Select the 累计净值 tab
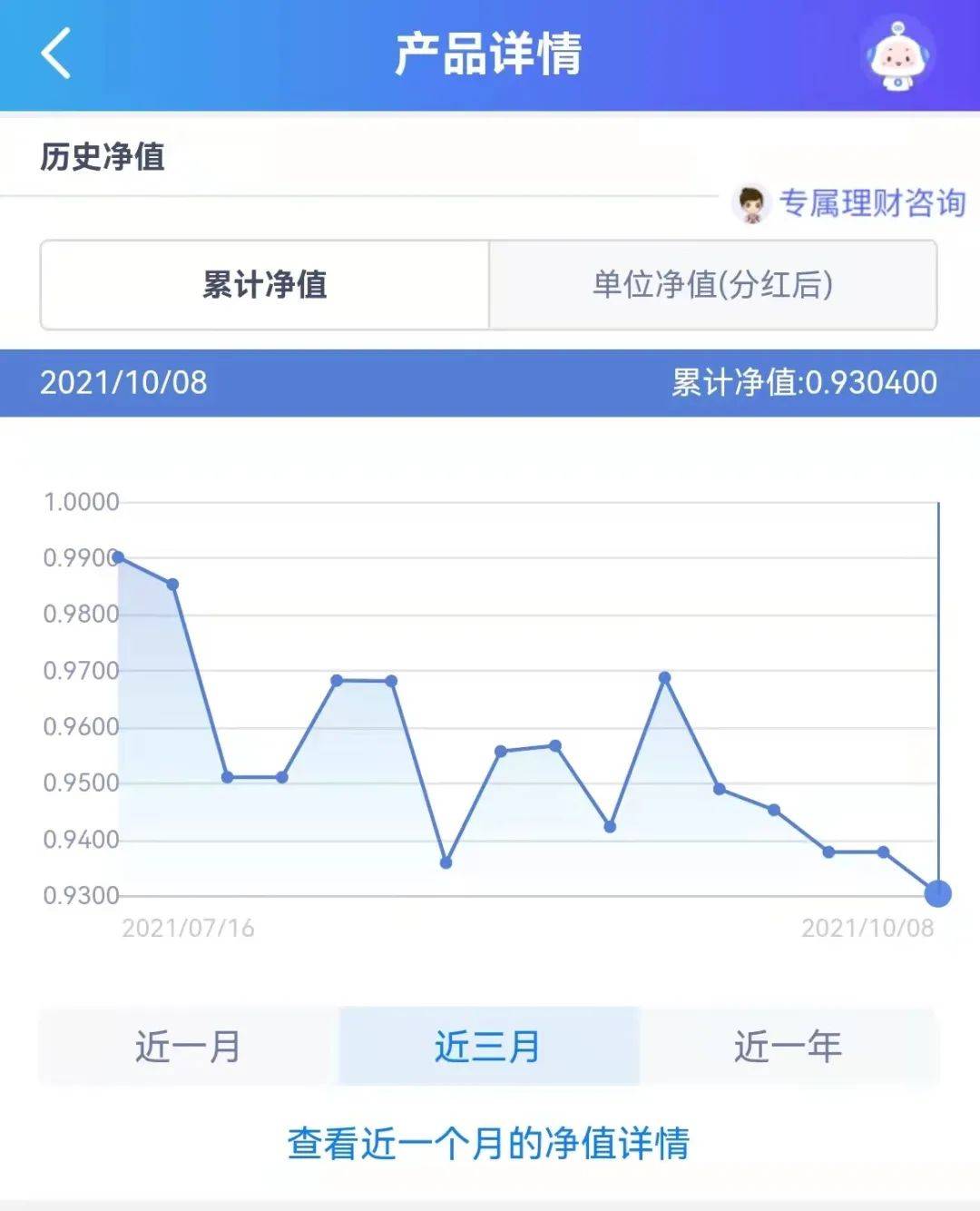This screenshot has width=980, height=1211. [x=263, y=284]
